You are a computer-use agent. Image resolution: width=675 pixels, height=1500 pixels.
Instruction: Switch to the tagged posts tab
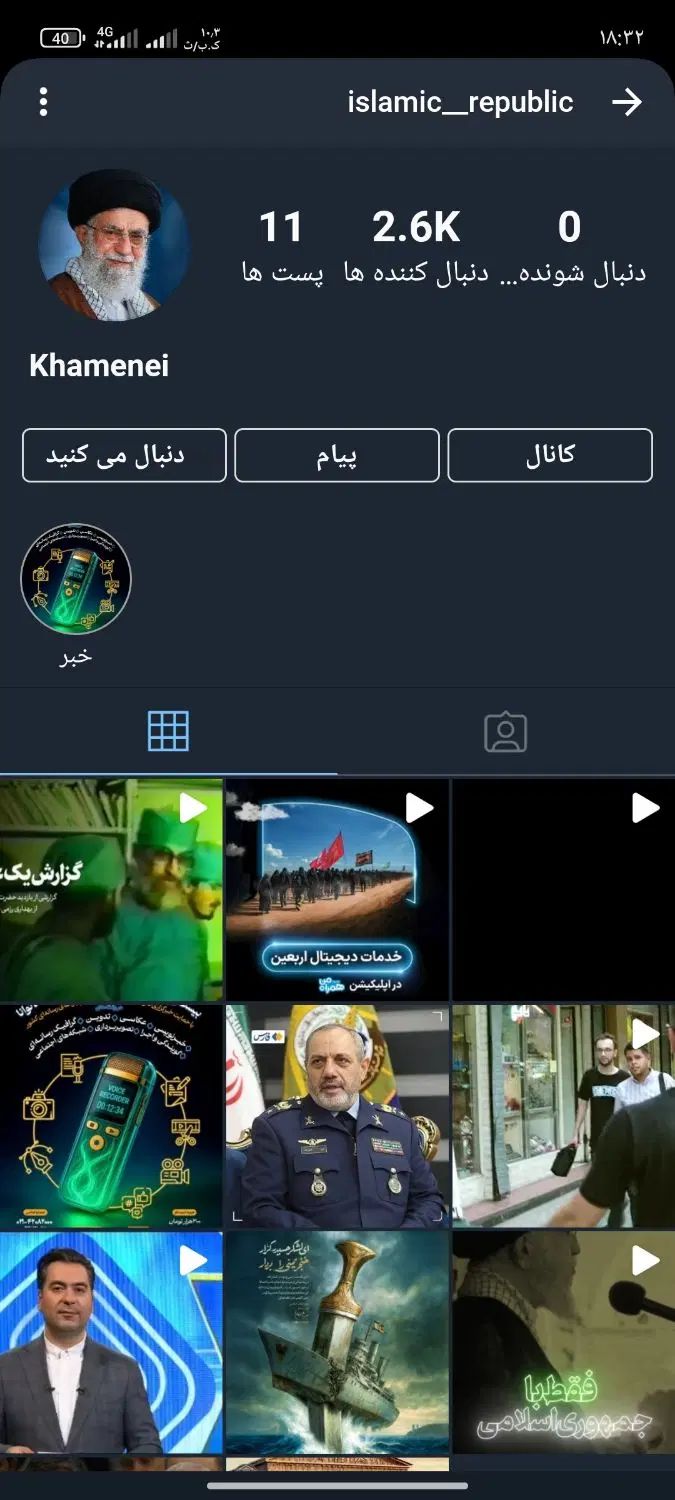click(x=505, y=732)
